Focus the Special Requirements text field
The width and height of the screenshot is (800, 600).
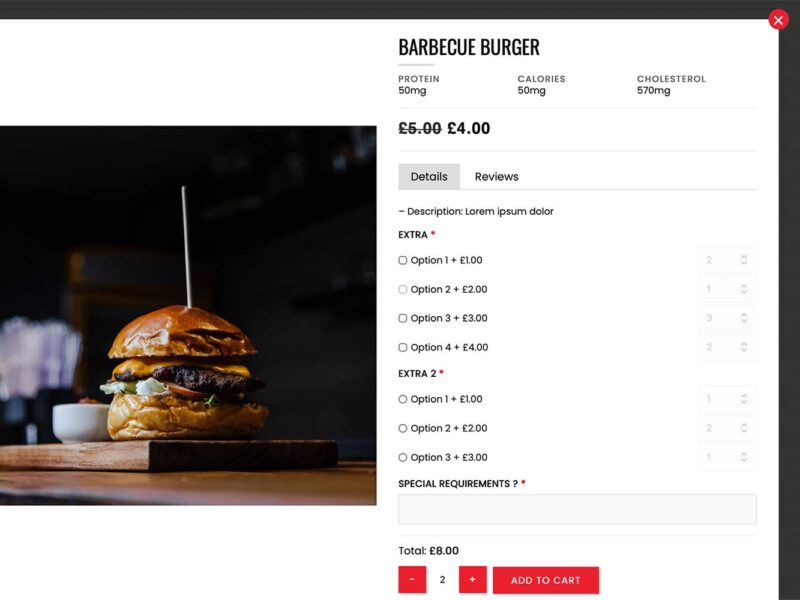577,509
